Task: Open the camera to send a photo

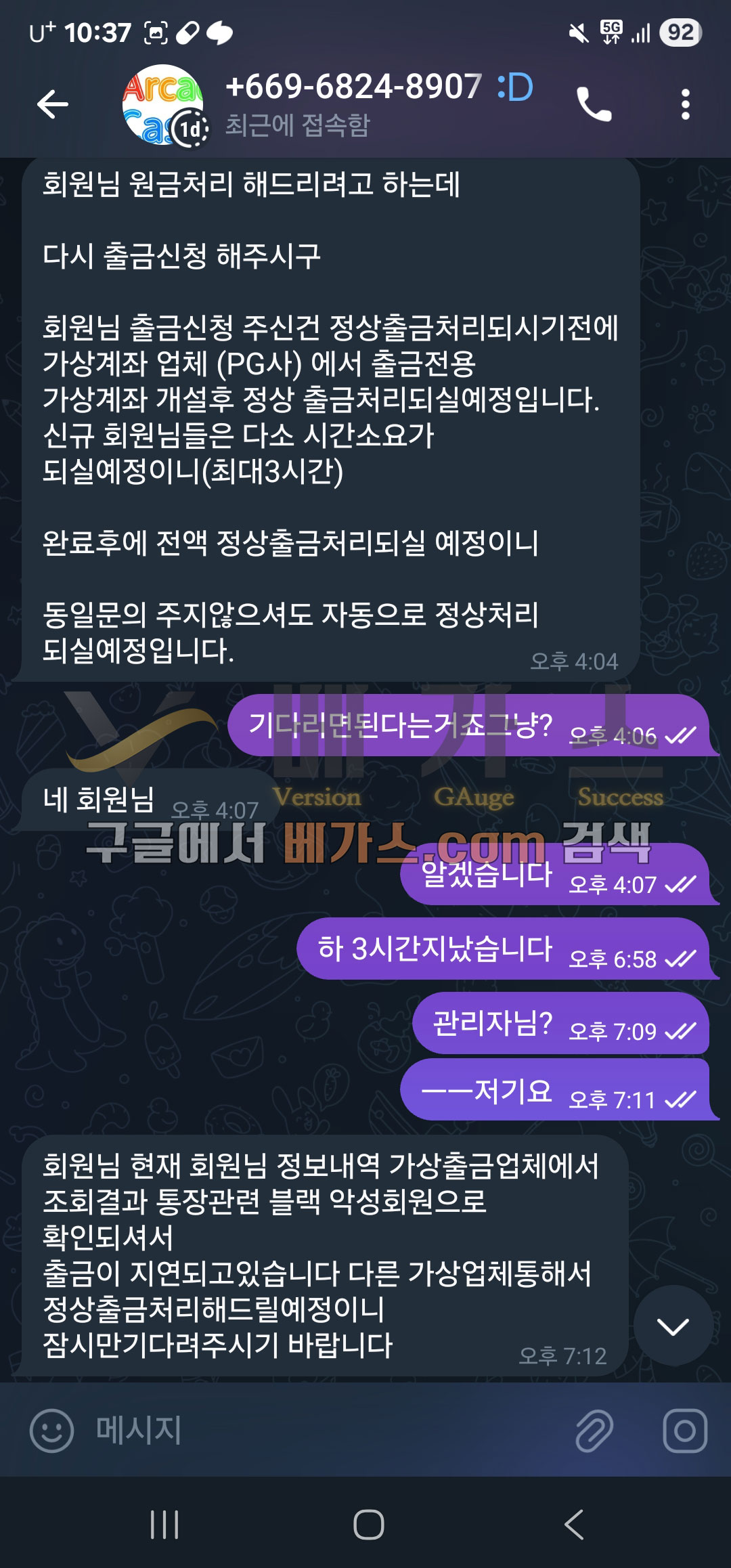Action: pyautogui.click(x=684, y=1431)
